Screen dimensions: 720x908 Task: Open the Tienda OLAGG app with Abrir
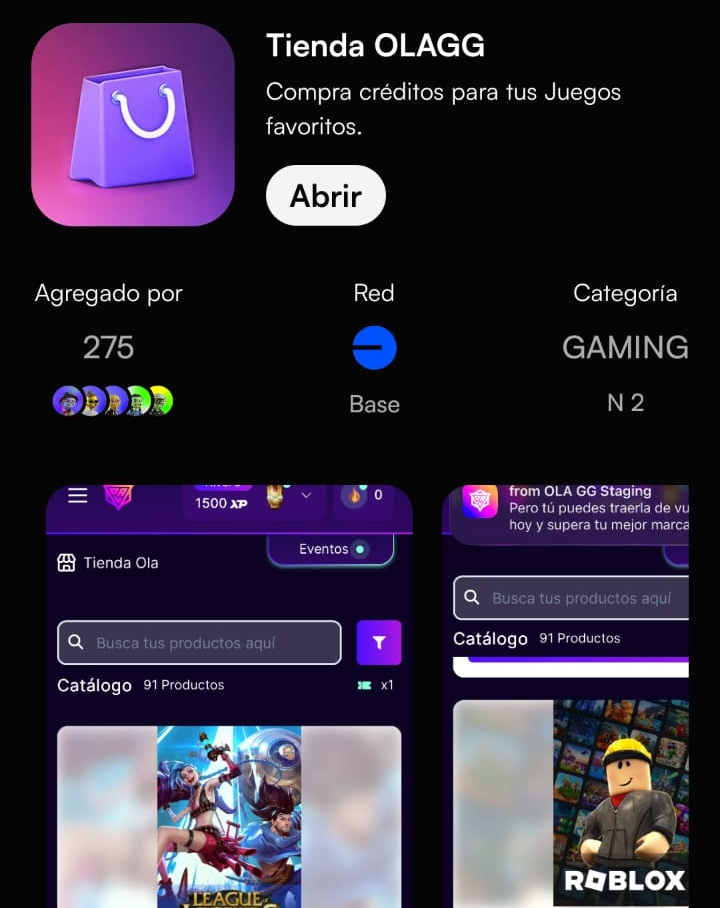pyautogui.click(x=325, y=195)
